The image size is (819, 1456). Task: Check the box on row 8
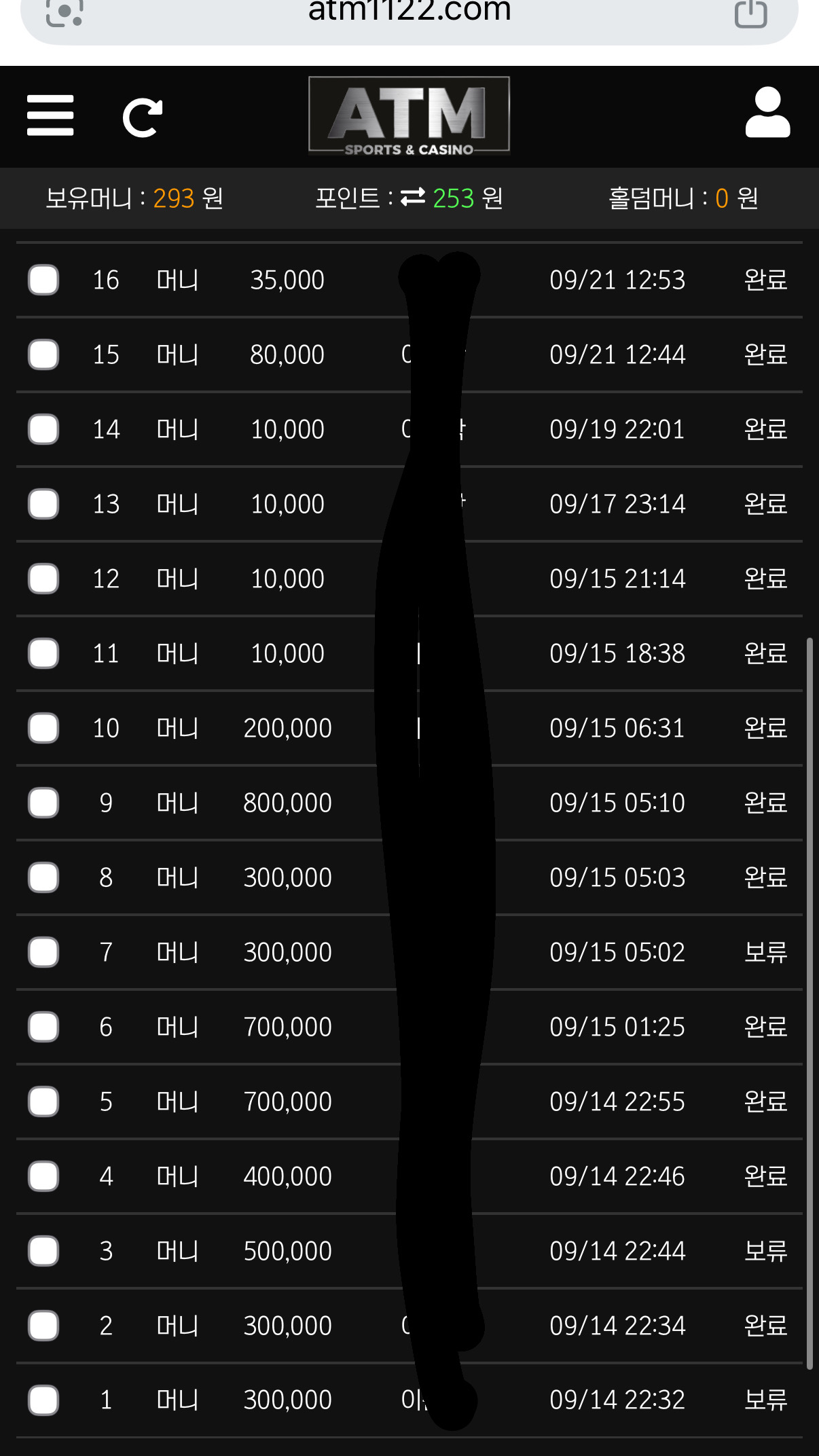pos(43,877)
